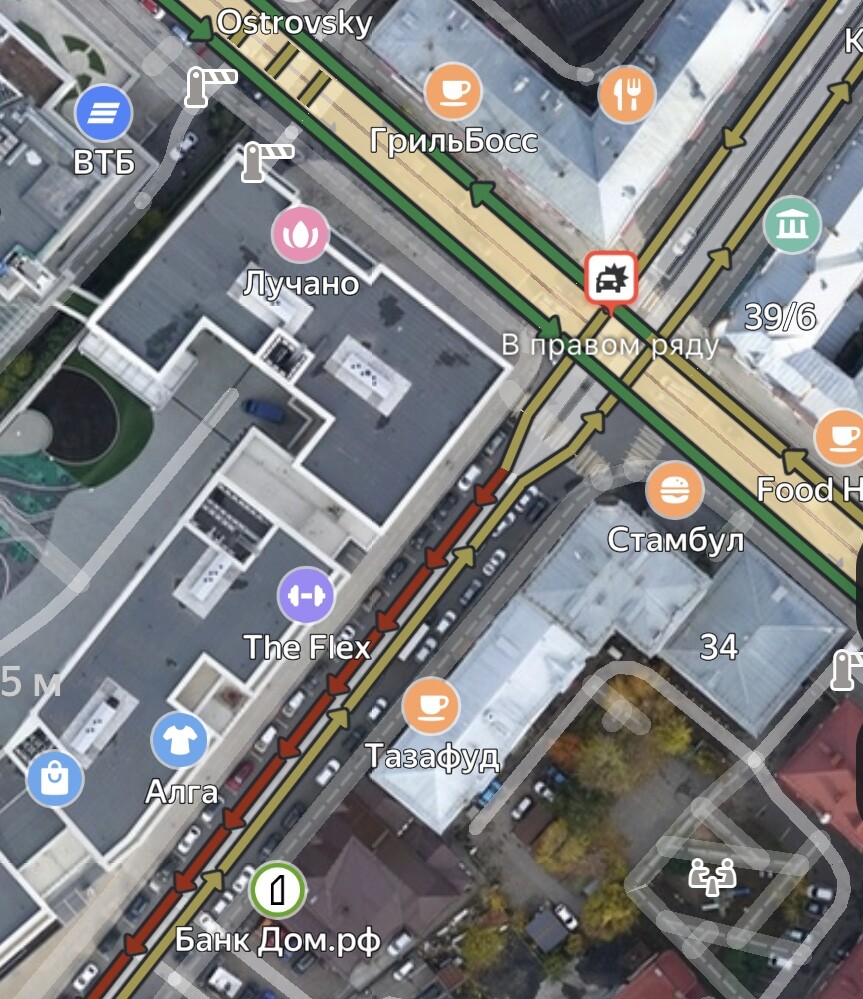Select The Flex gym marker
The width and height of the screenshot is (863, 999).
(x=306, y=597)
